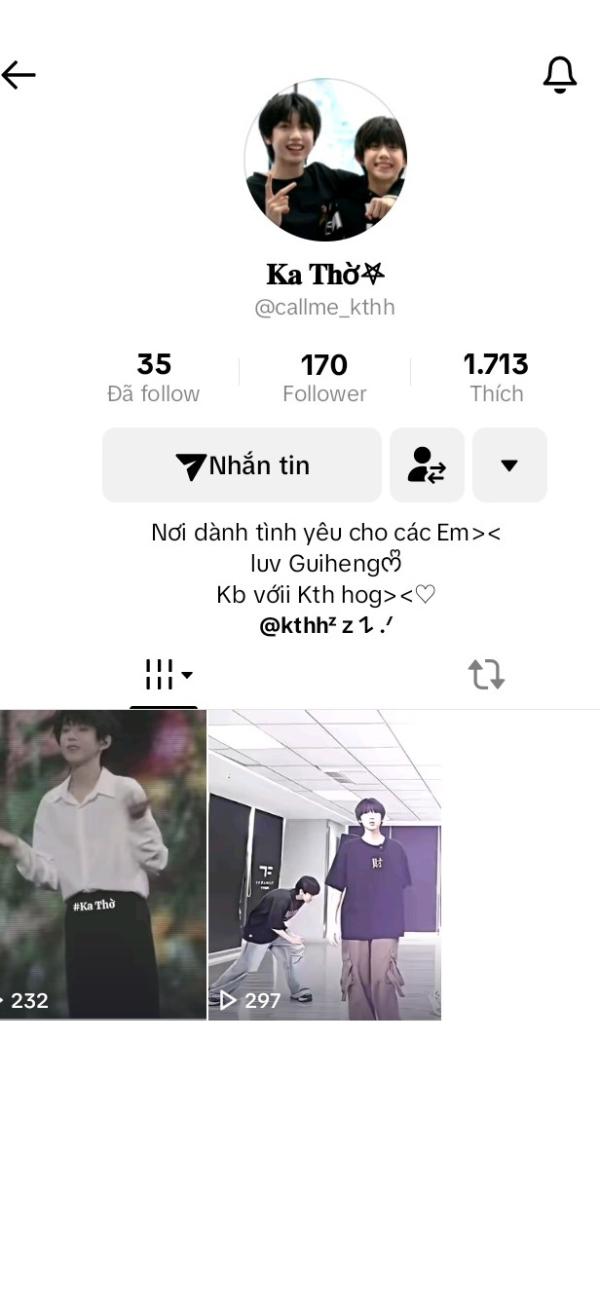Go back with the arrow icon
This screenshot has width=600, height=1301.
click(x=19, y=75)
